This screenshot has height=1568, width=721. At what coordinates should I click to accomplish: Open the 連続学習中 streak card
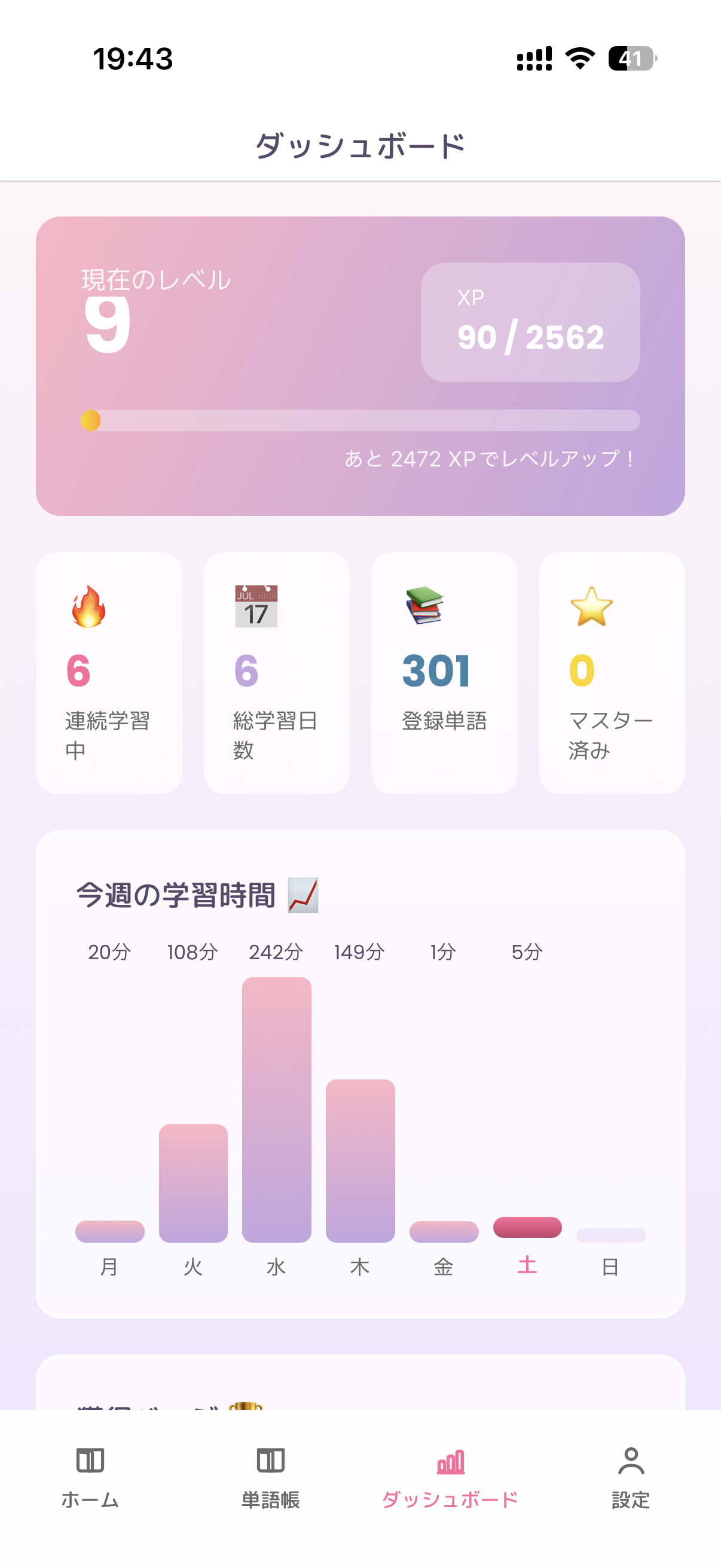pyautogui.click(x=109, y=673)
